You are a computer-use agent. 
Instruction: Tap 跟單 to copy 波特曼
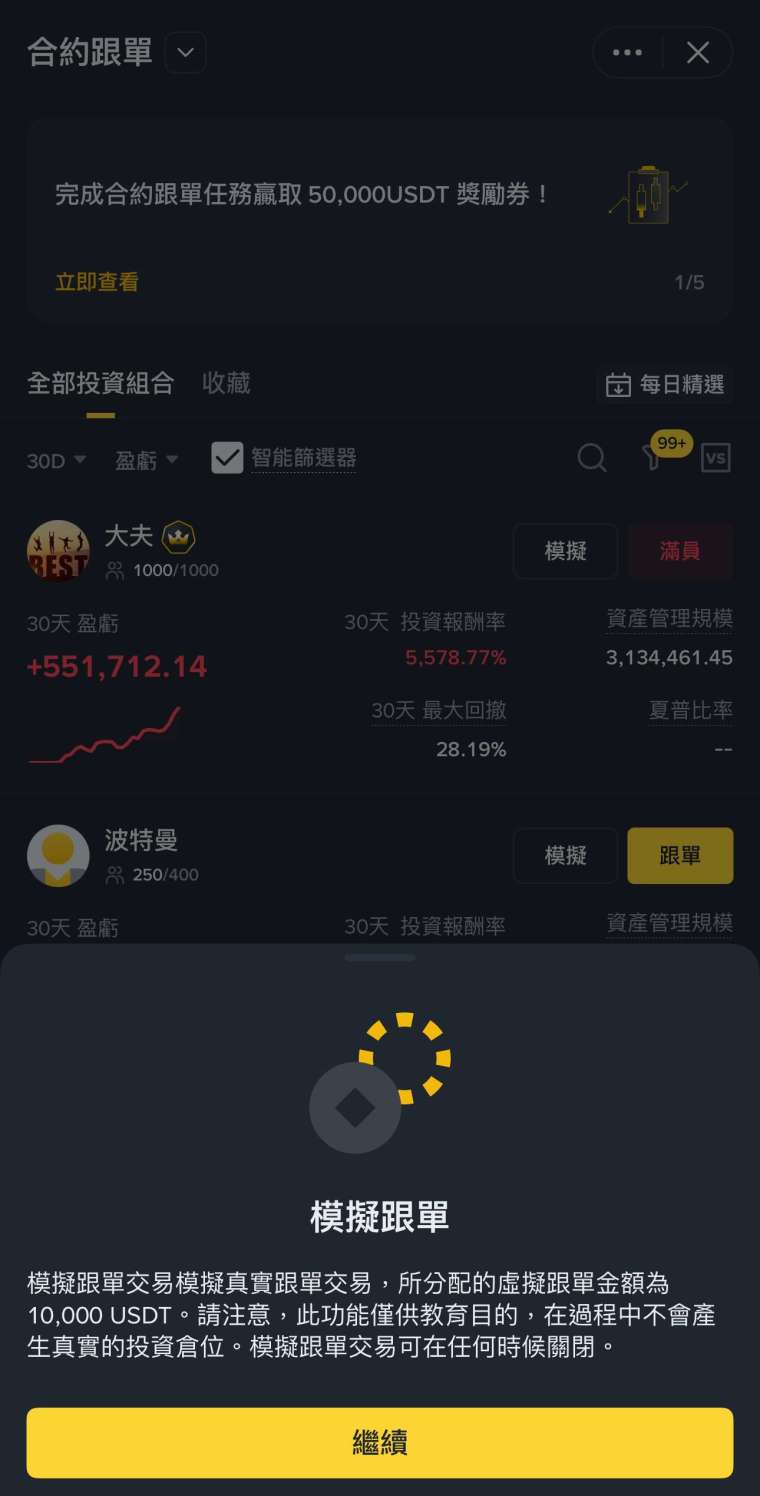(680, 856)
